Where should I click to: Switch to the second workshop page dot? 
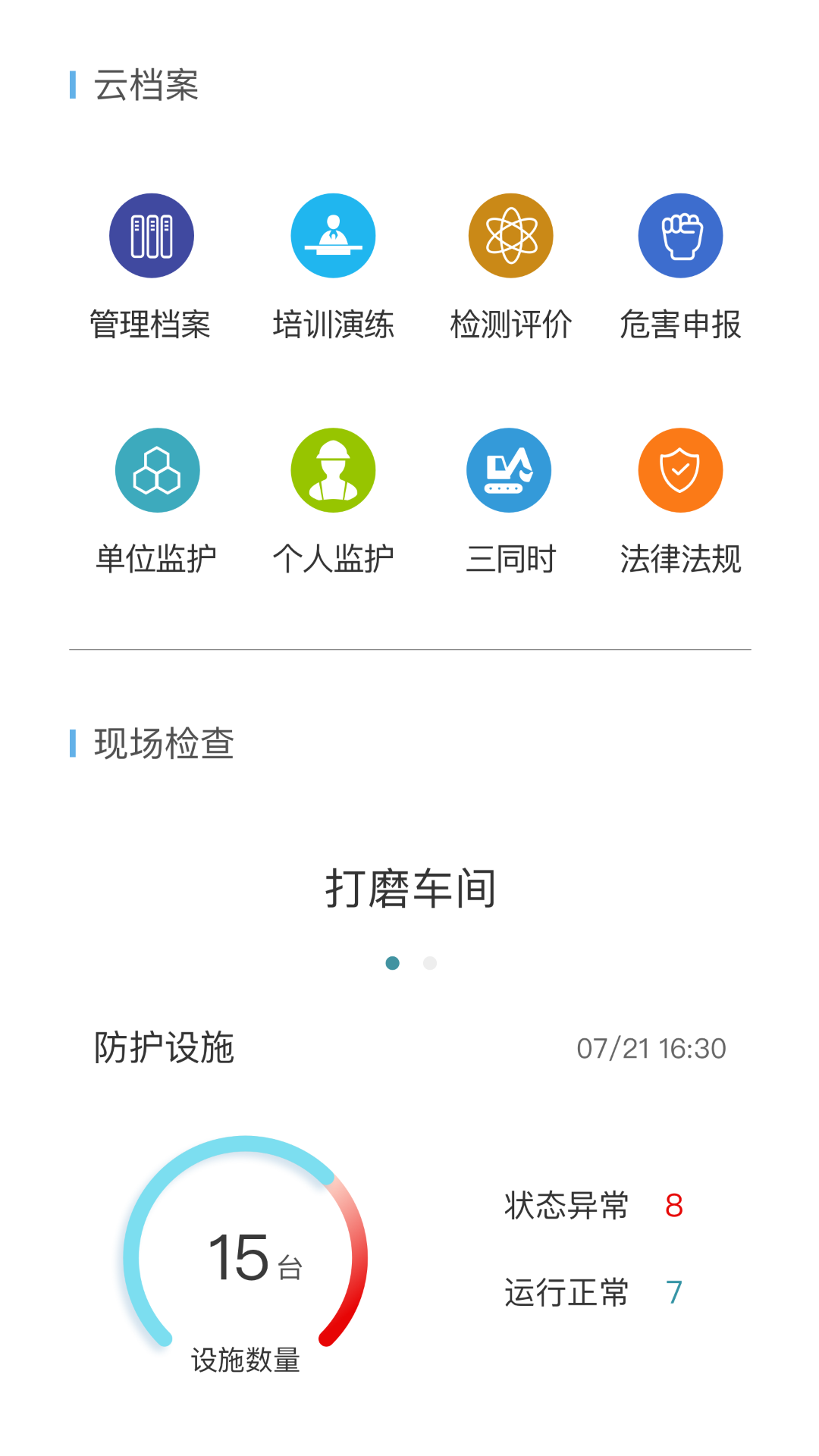pos(430,963)
